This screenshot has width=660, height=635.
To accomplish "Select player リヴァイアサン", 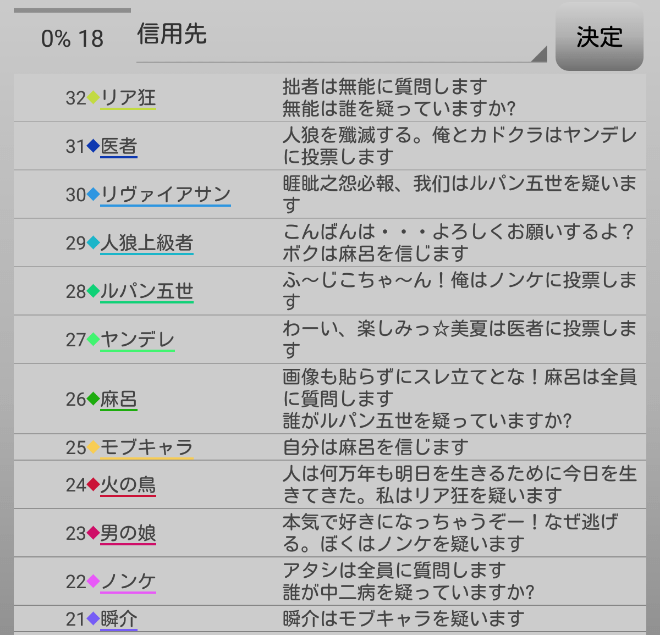I will pos(165,195).
